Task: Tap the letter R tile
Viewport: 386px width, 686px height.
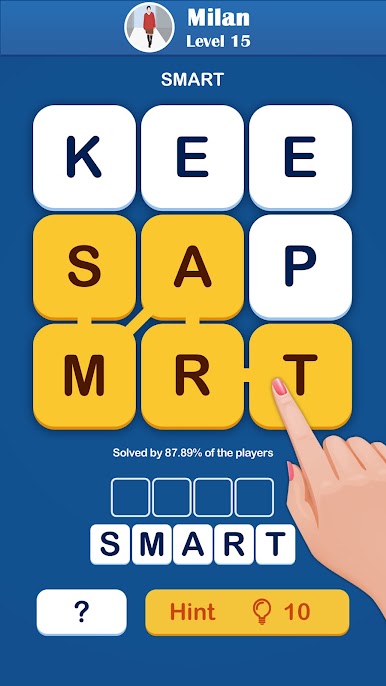Action: 192,376
